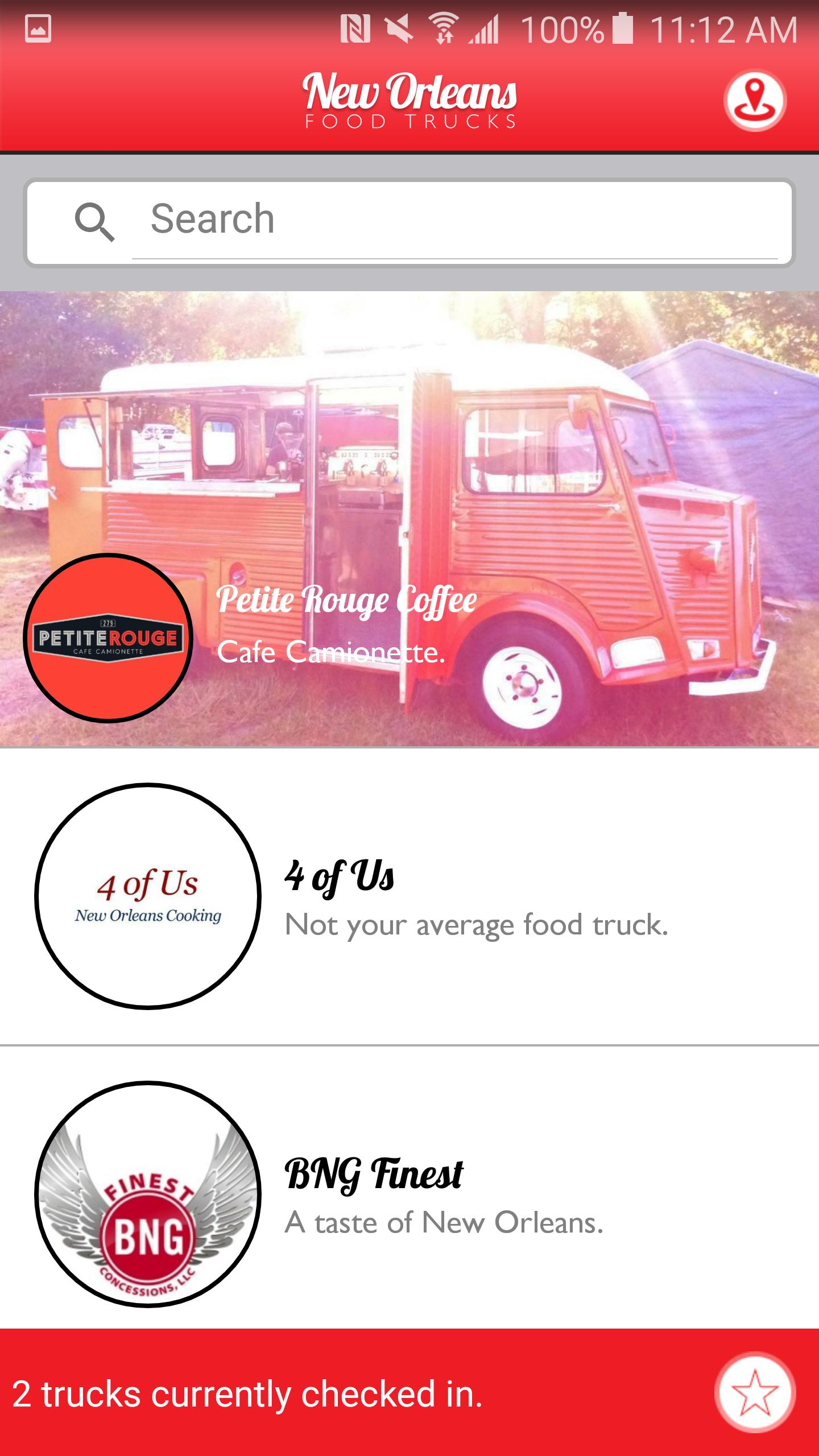The image size is (819, 1456).
Task: Open the 4 of Us truck listing
Action: [x=409, y=897]
